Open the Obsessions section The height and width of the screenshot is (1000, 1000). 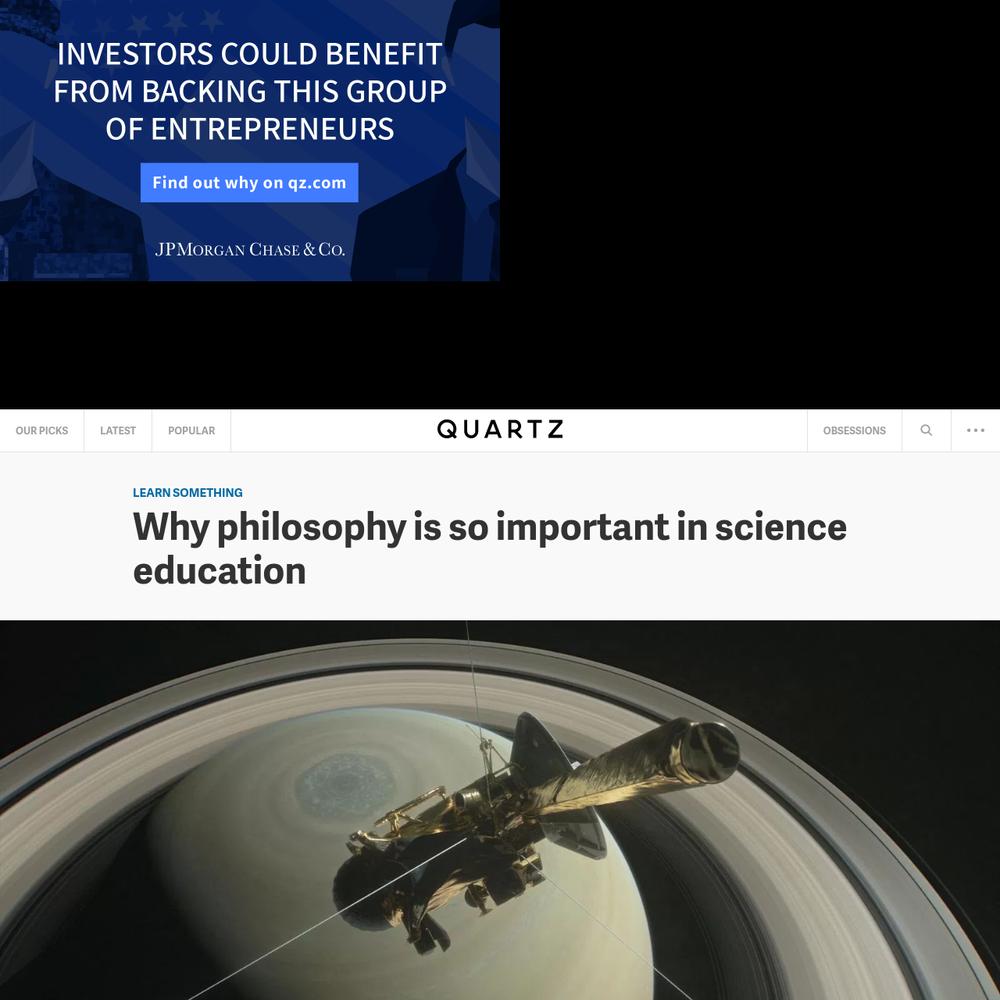click(854, 431)
